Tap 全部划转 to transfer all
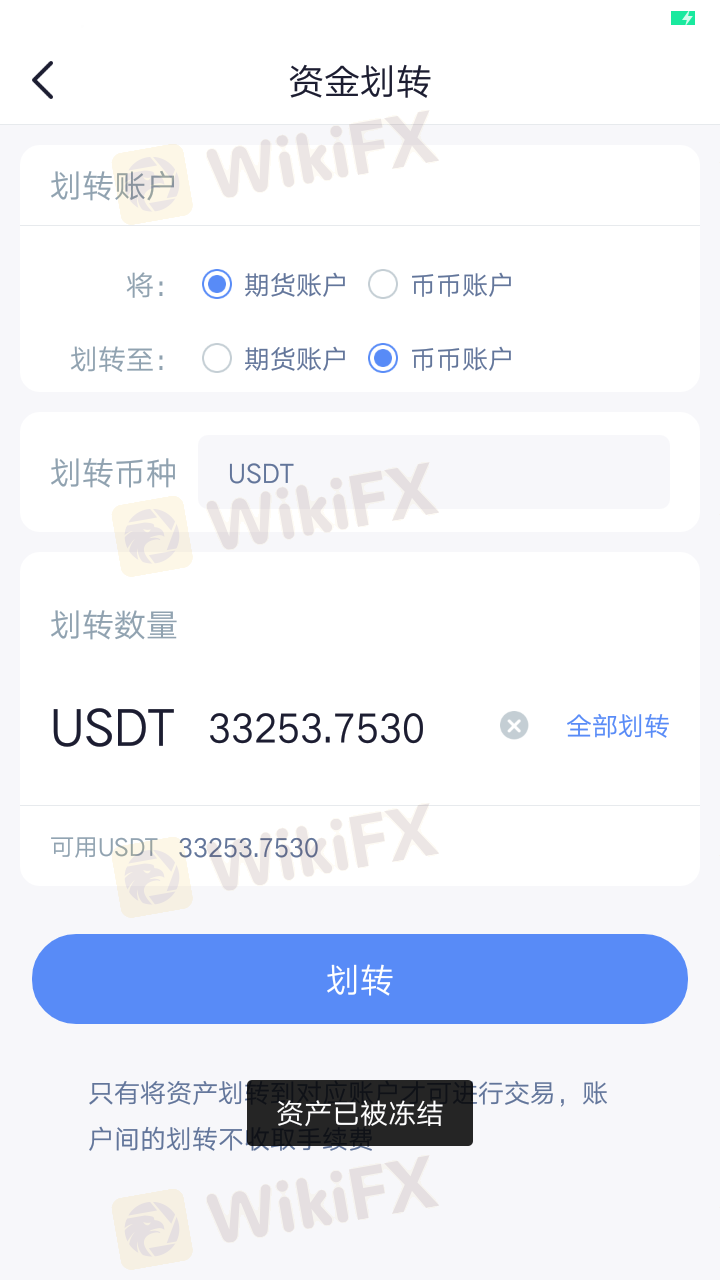This screenshot has width=720, height=1280. (x=617, y=726)
